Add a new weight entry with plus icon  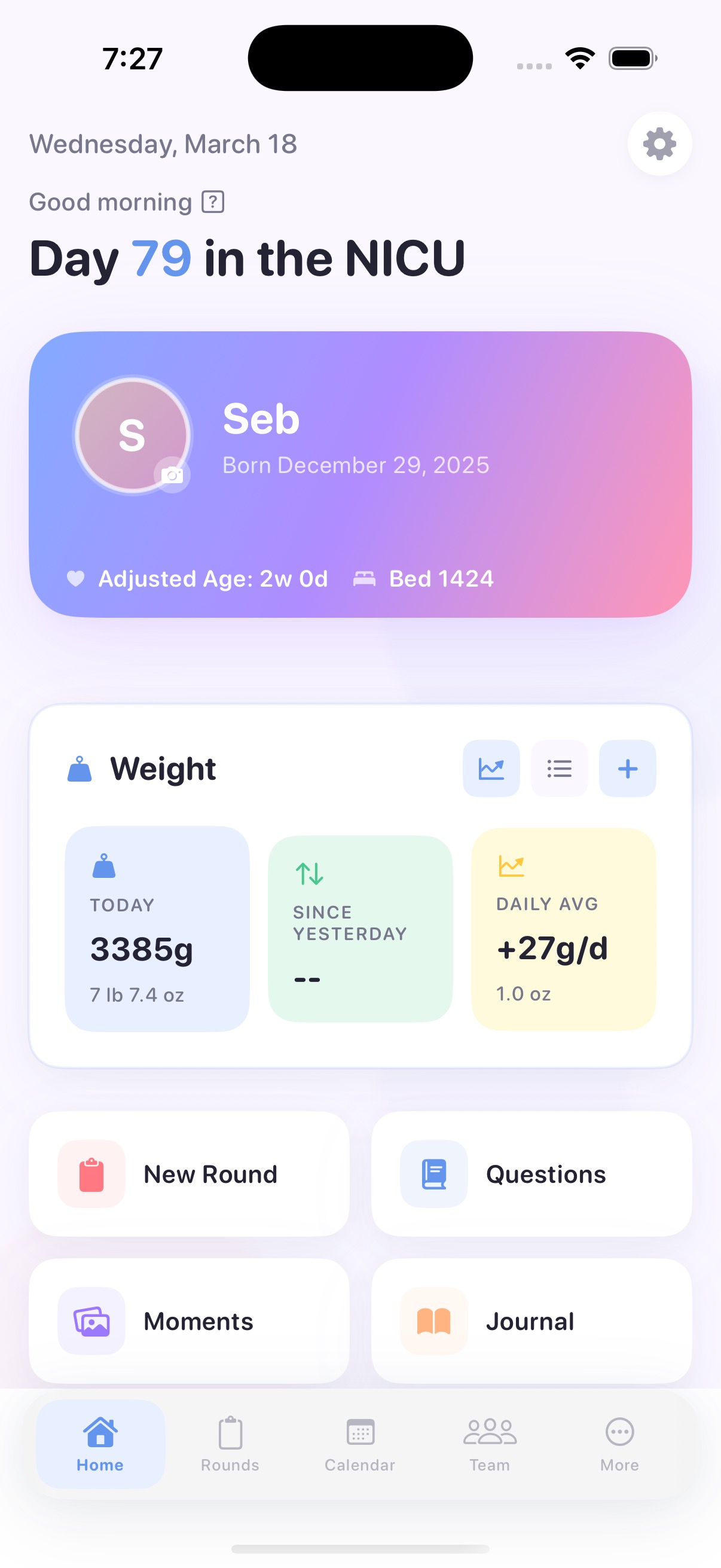click(x=627, y=768)
